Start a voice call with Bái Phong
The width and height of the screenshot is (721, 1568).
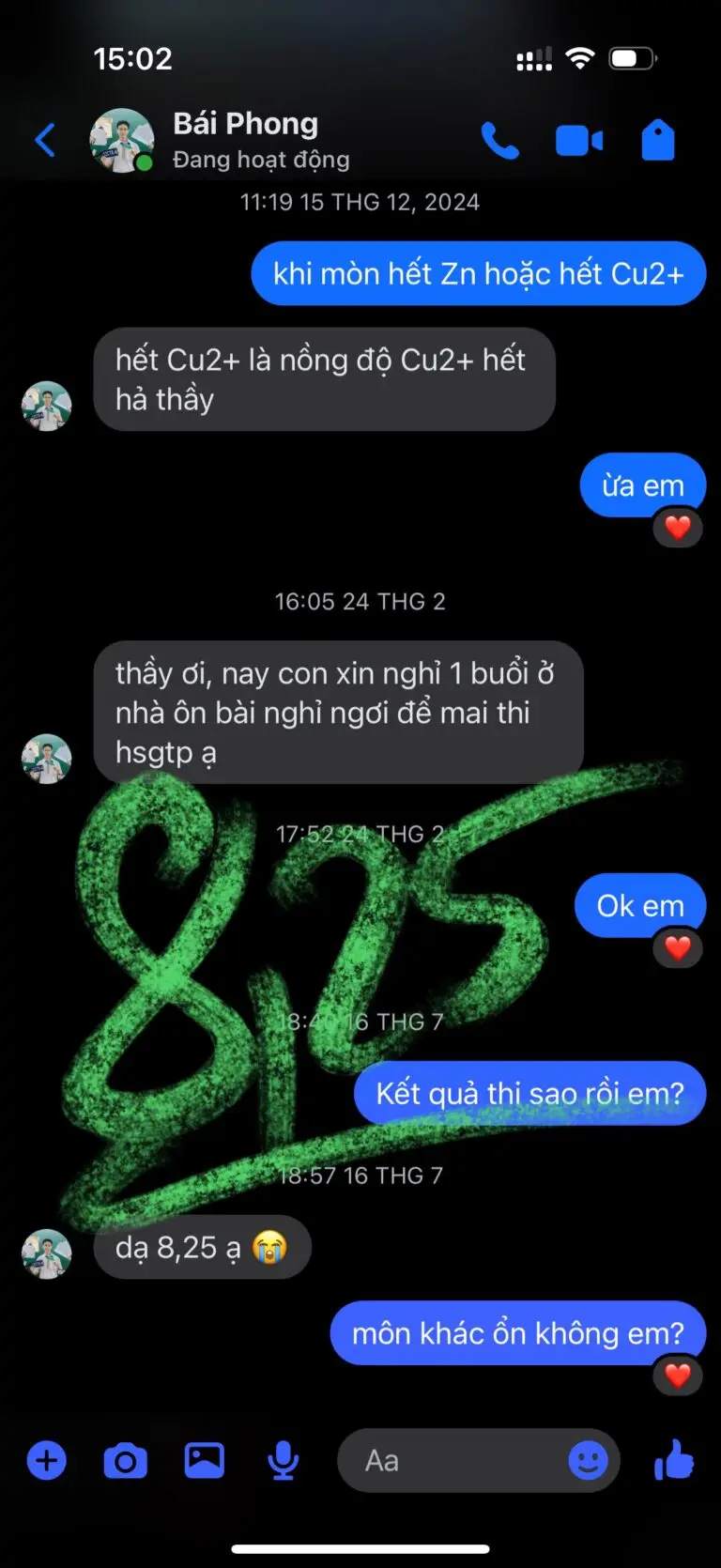click(x=499, y=141)
